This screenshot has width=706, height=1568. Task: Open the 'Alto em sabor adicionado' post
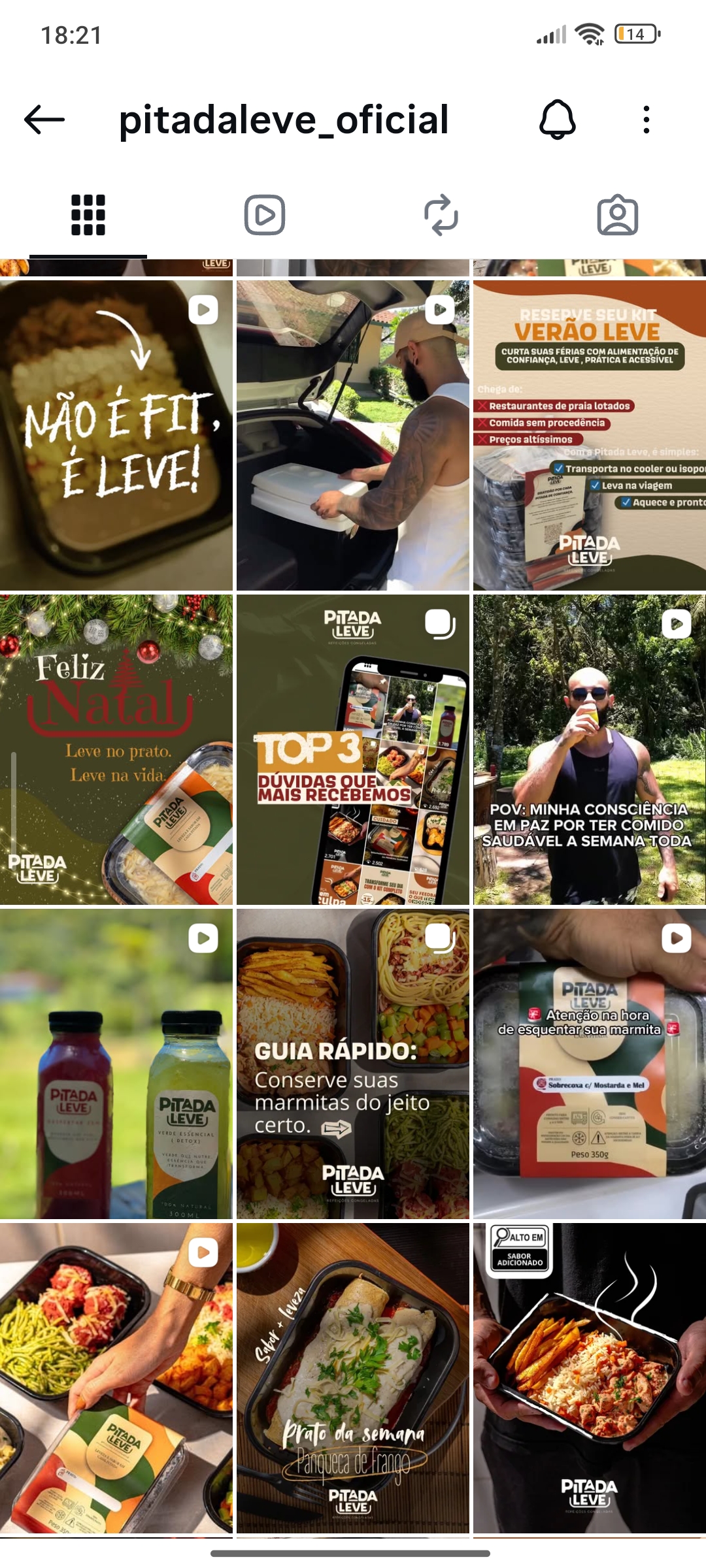[x=590, y=1378]
